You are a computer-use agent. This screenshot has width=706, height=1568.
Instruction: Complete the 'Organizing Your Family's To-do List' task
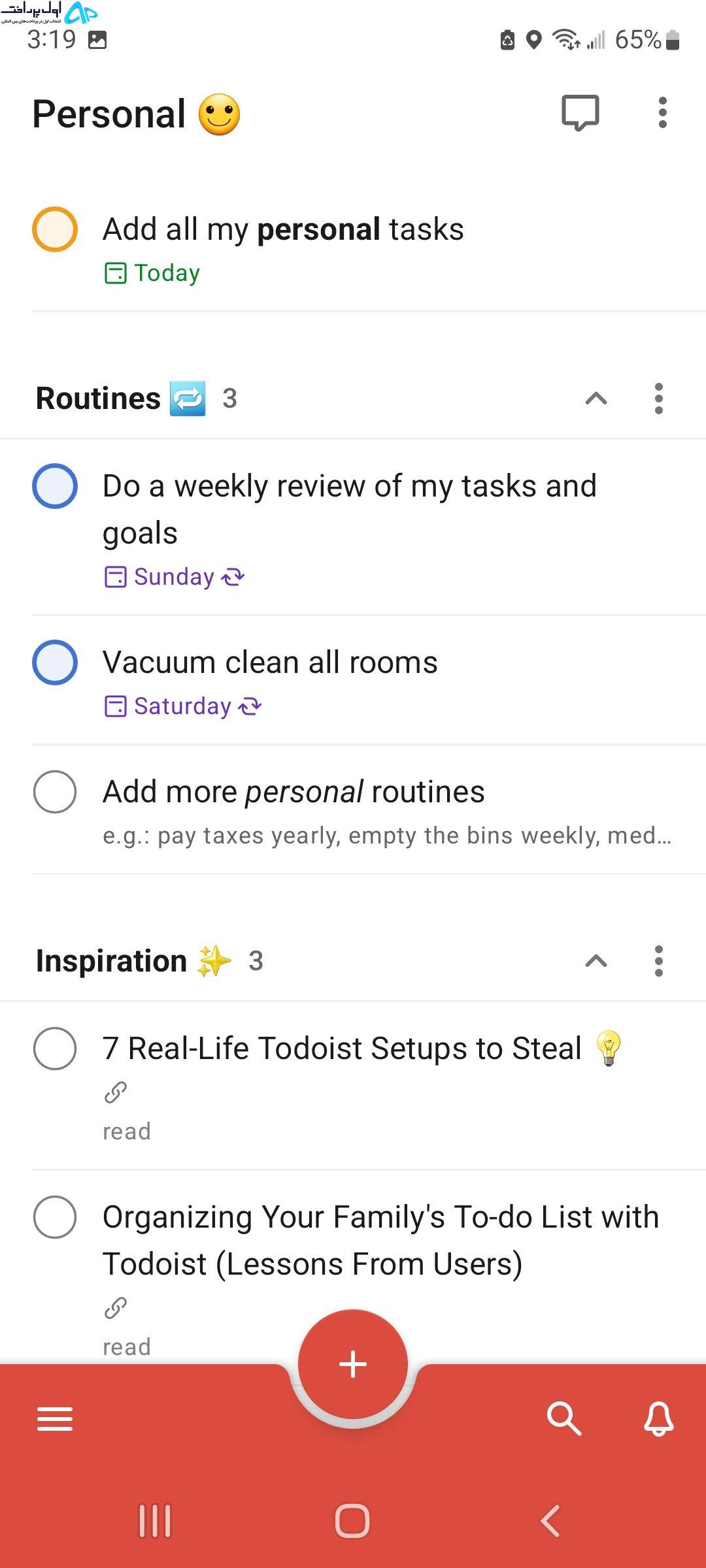pyautogui.click(x=55, y=1217)
